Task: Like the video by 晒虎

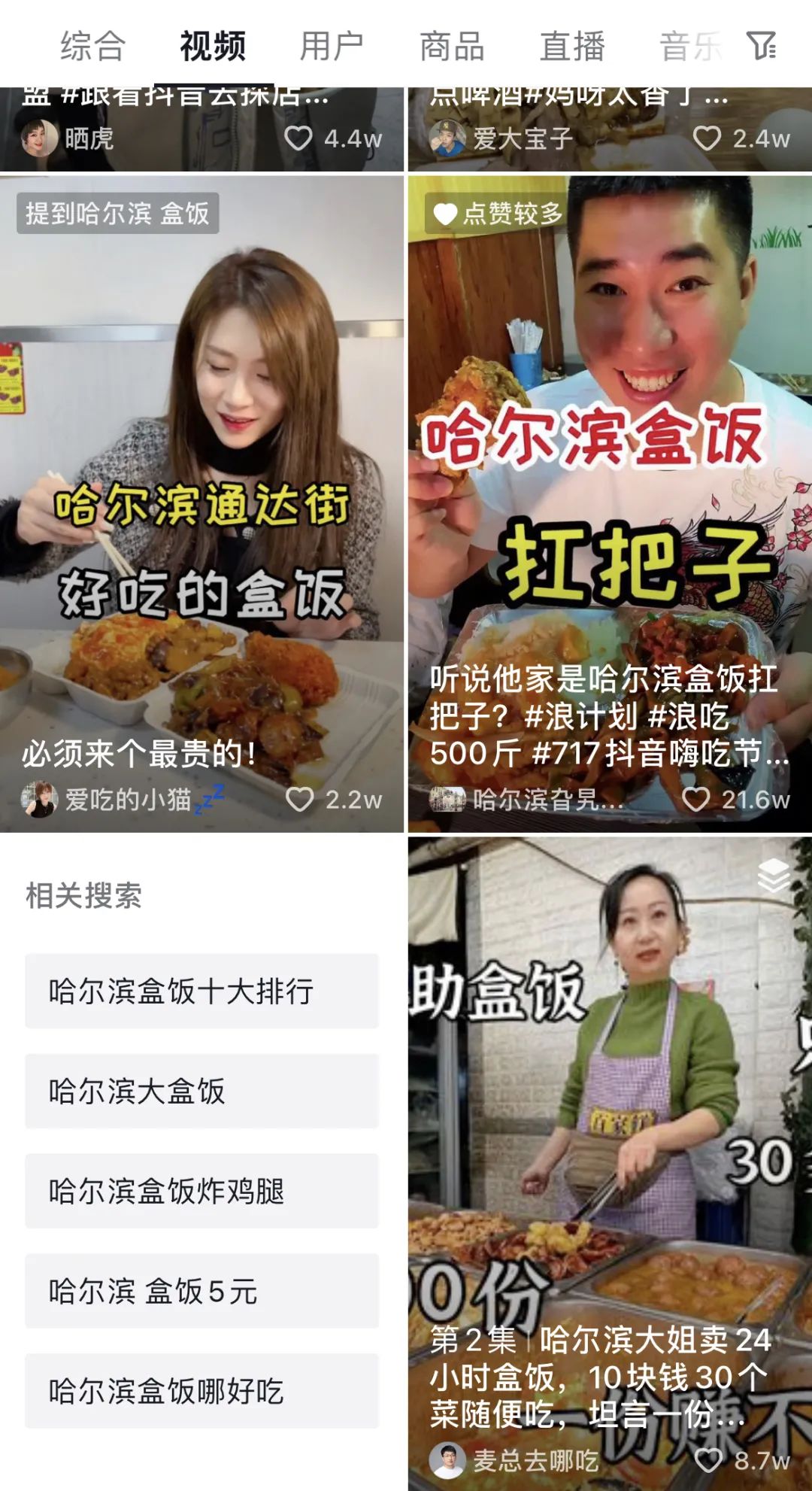Action: point(298,138)
